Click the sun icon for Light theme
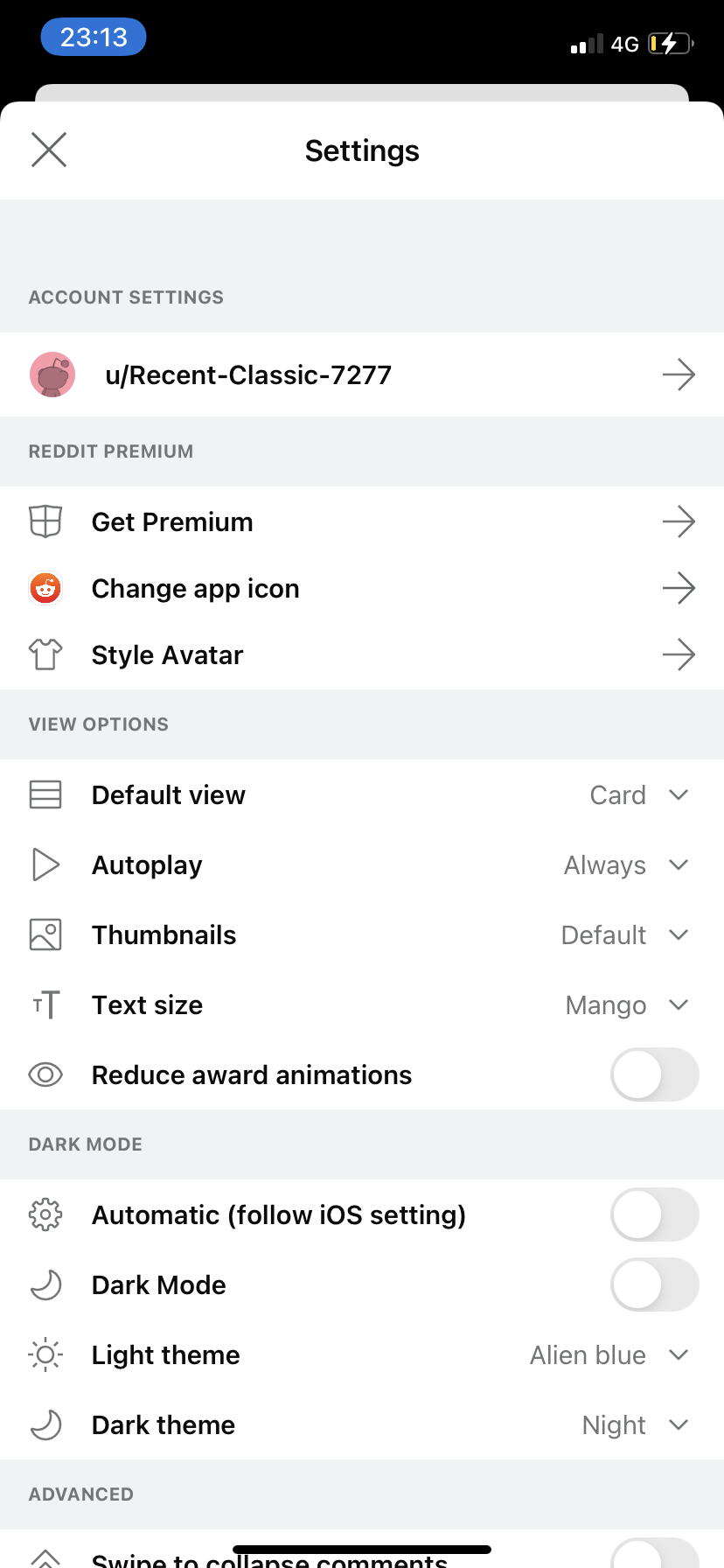Image resolution: width=724 pixels, height=1568 pixels. pos(45,1354)
